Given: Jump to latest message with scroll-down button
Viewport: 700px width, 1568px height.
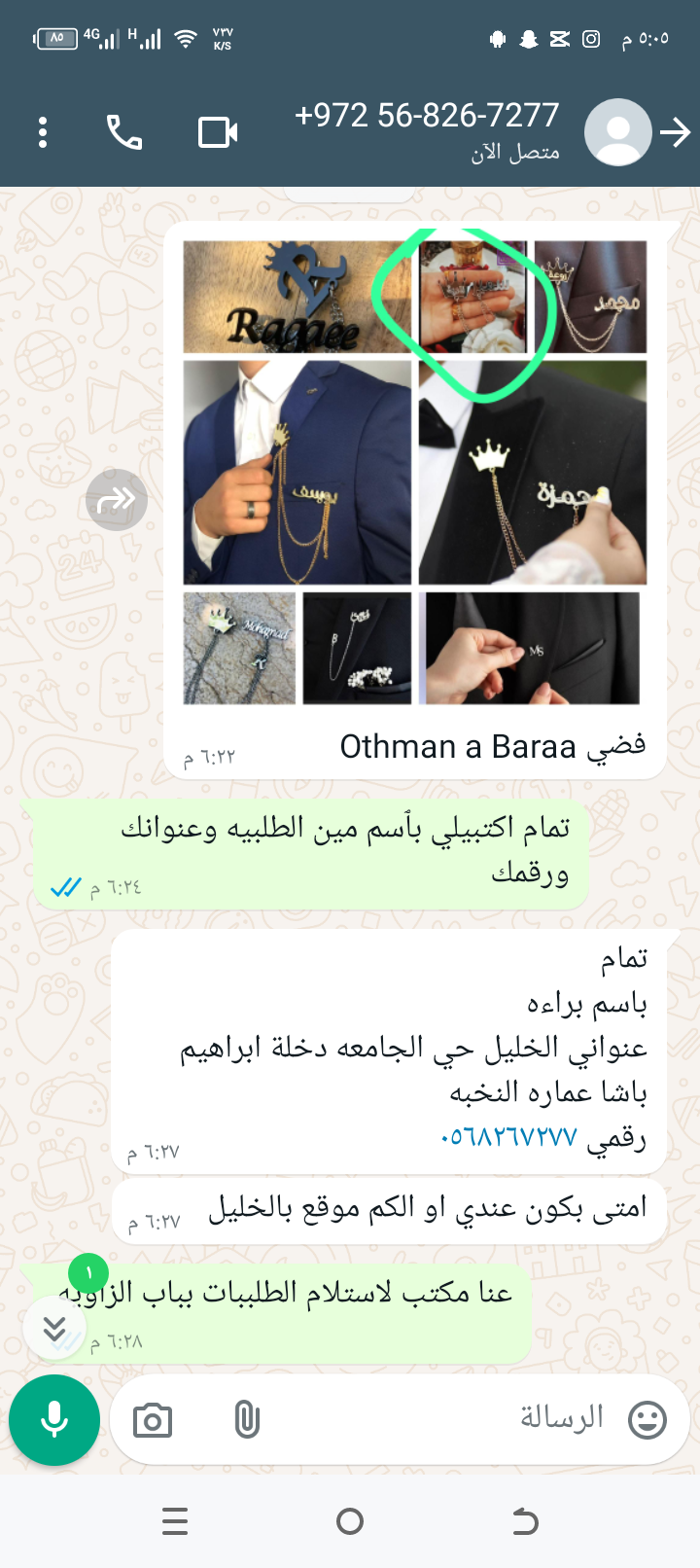Looking at the screenshot, I should point(54,1328).
